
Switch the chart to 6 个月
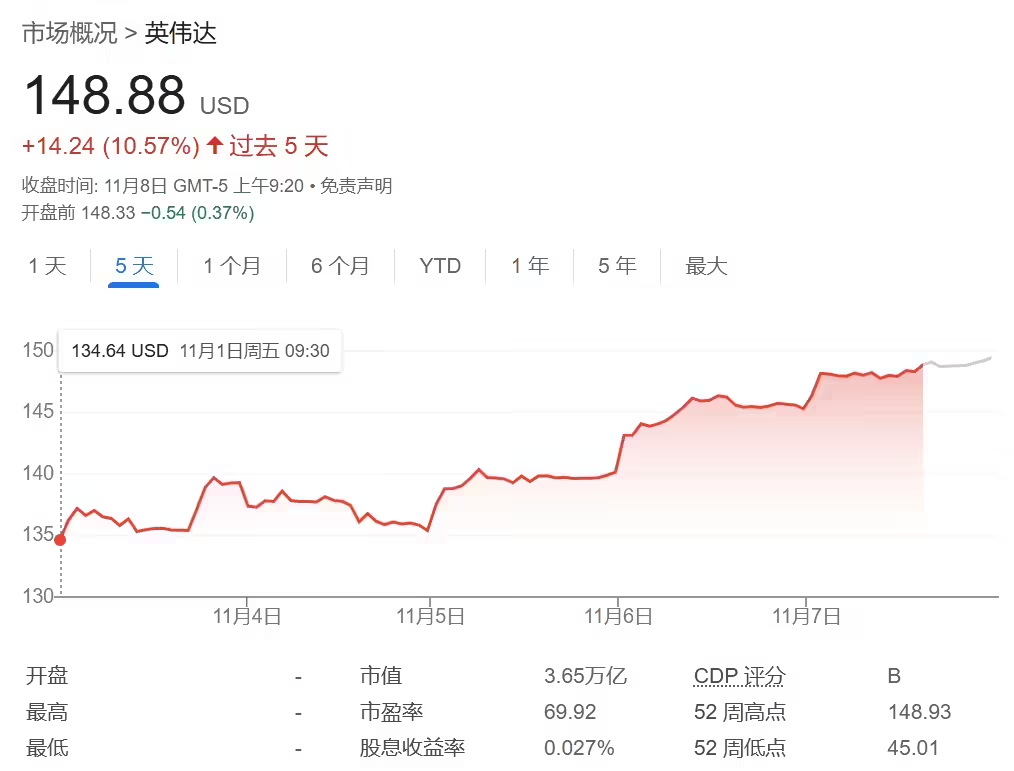pyautogui.click(x=340, y=266)
